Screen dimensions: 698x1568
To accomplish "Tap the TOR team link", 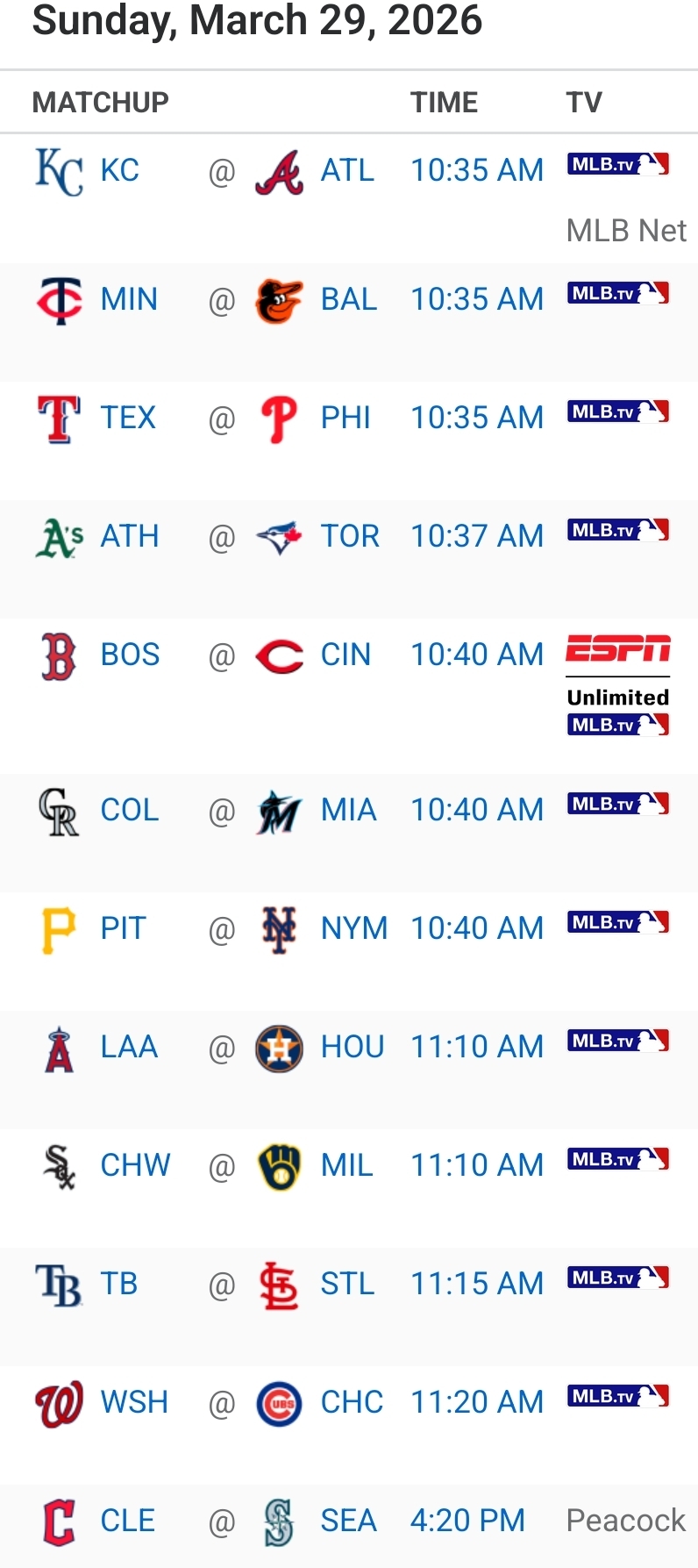I will click(350, 536).
